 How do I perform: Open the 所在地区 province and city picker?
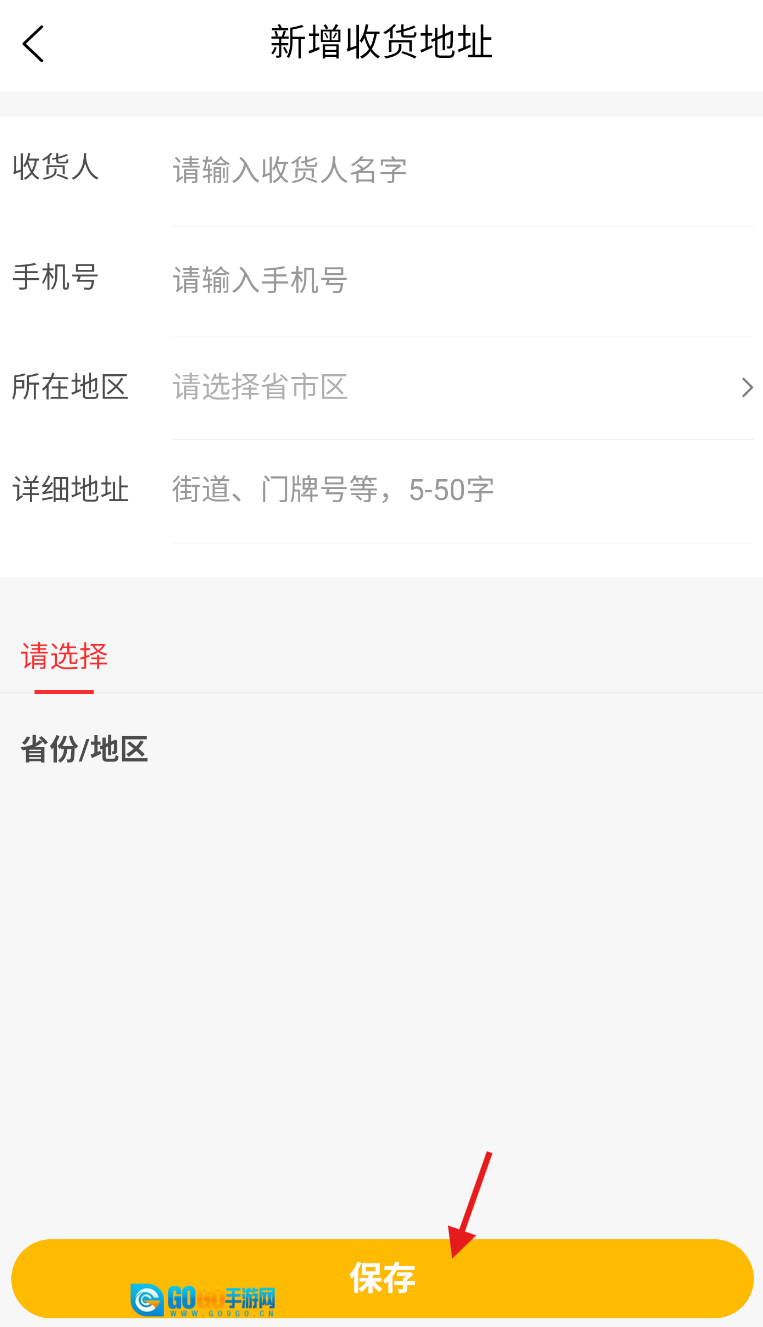click(460, 387)
